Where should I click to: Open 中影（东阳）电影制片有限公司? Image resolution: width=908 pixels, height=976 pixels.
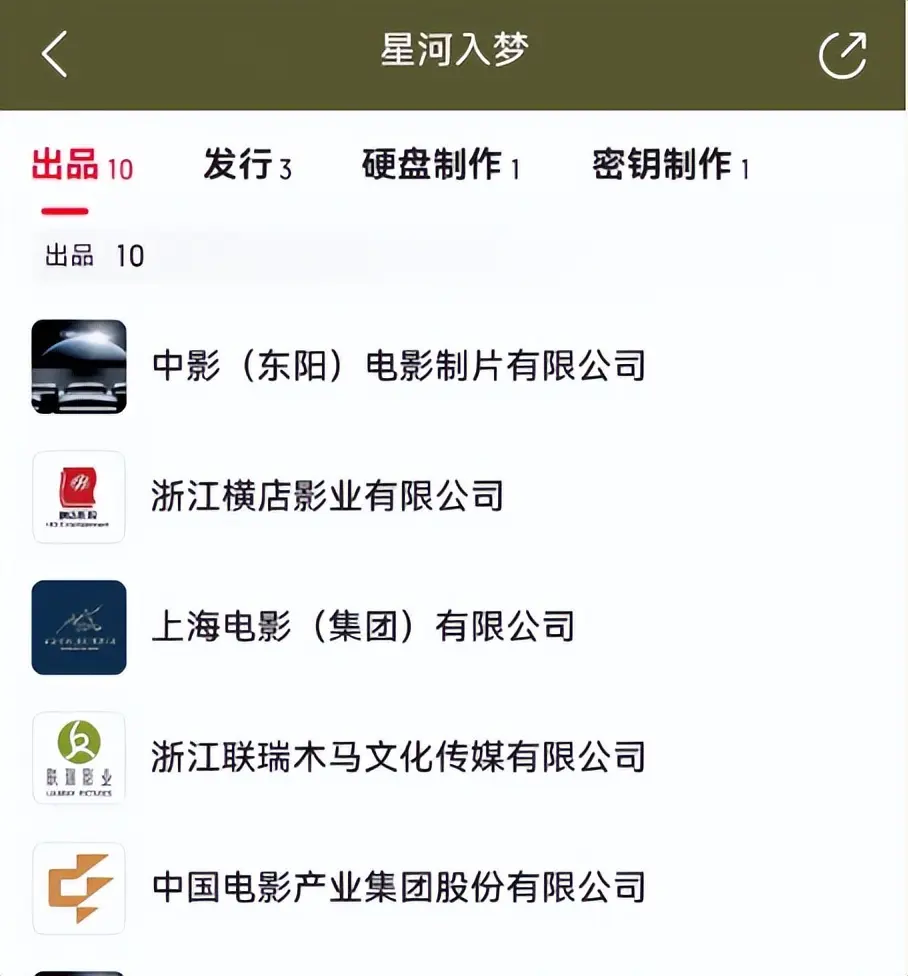[398, 366]
